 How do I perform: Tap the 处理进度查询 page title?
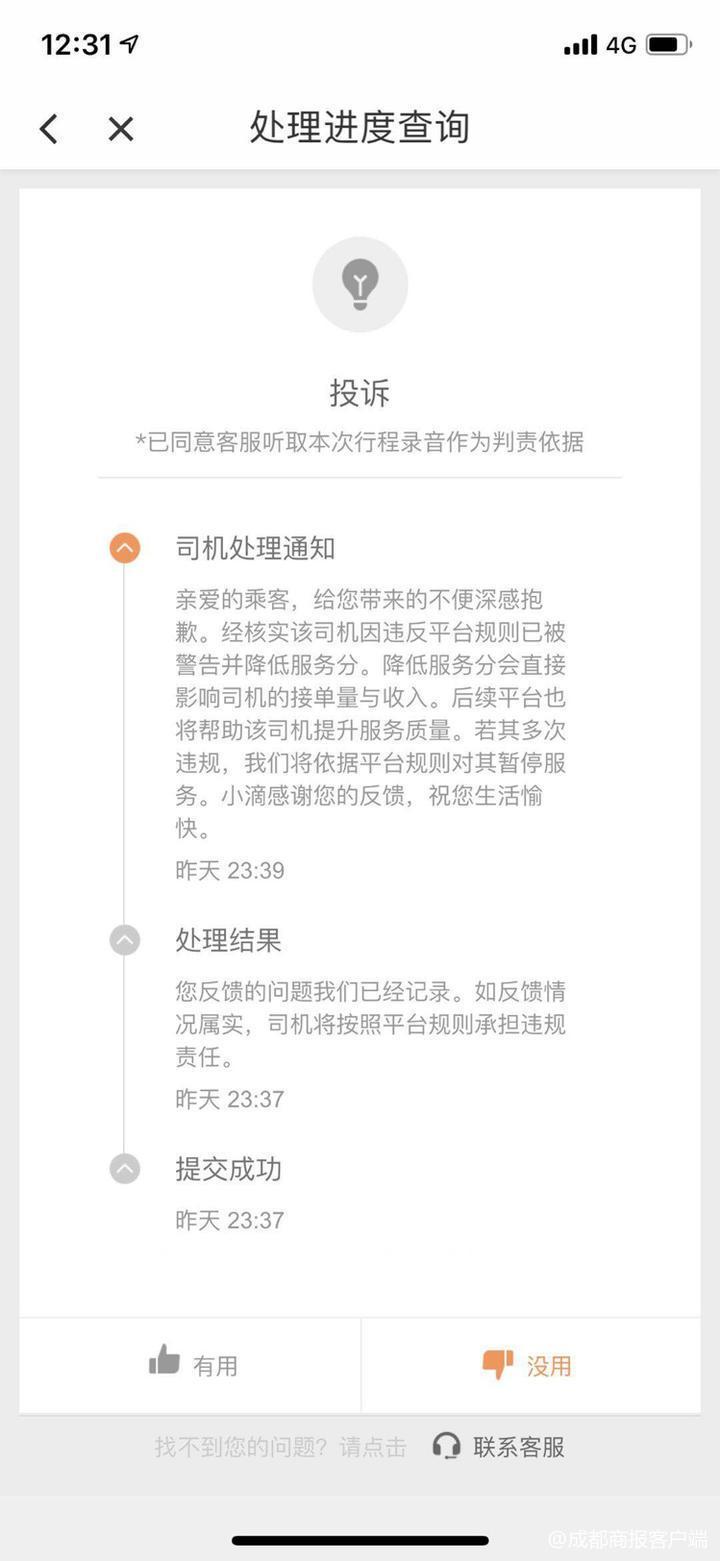point(360,128)
